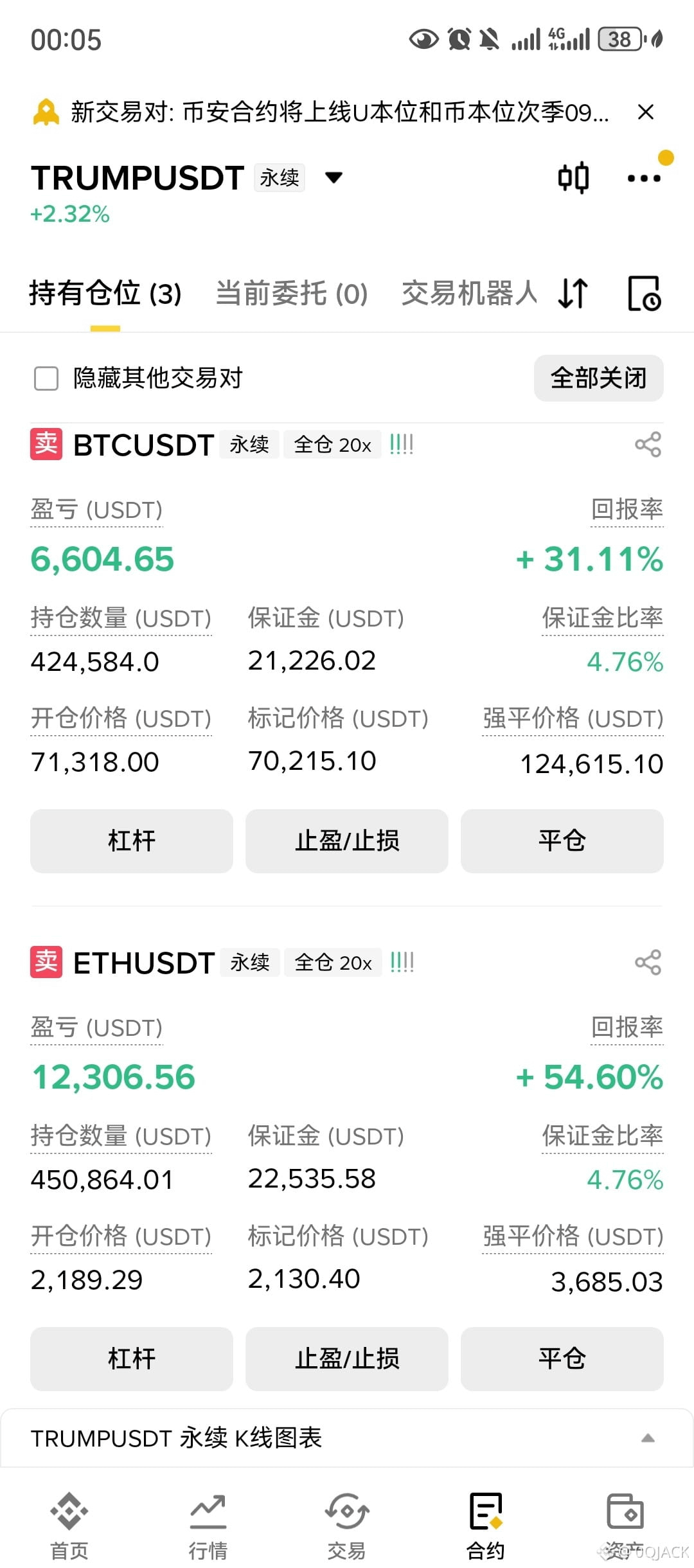The height and width of the screenshot is (1568, 694).
Task: Go to the 首页 tab
Action: click(69, 1526)
